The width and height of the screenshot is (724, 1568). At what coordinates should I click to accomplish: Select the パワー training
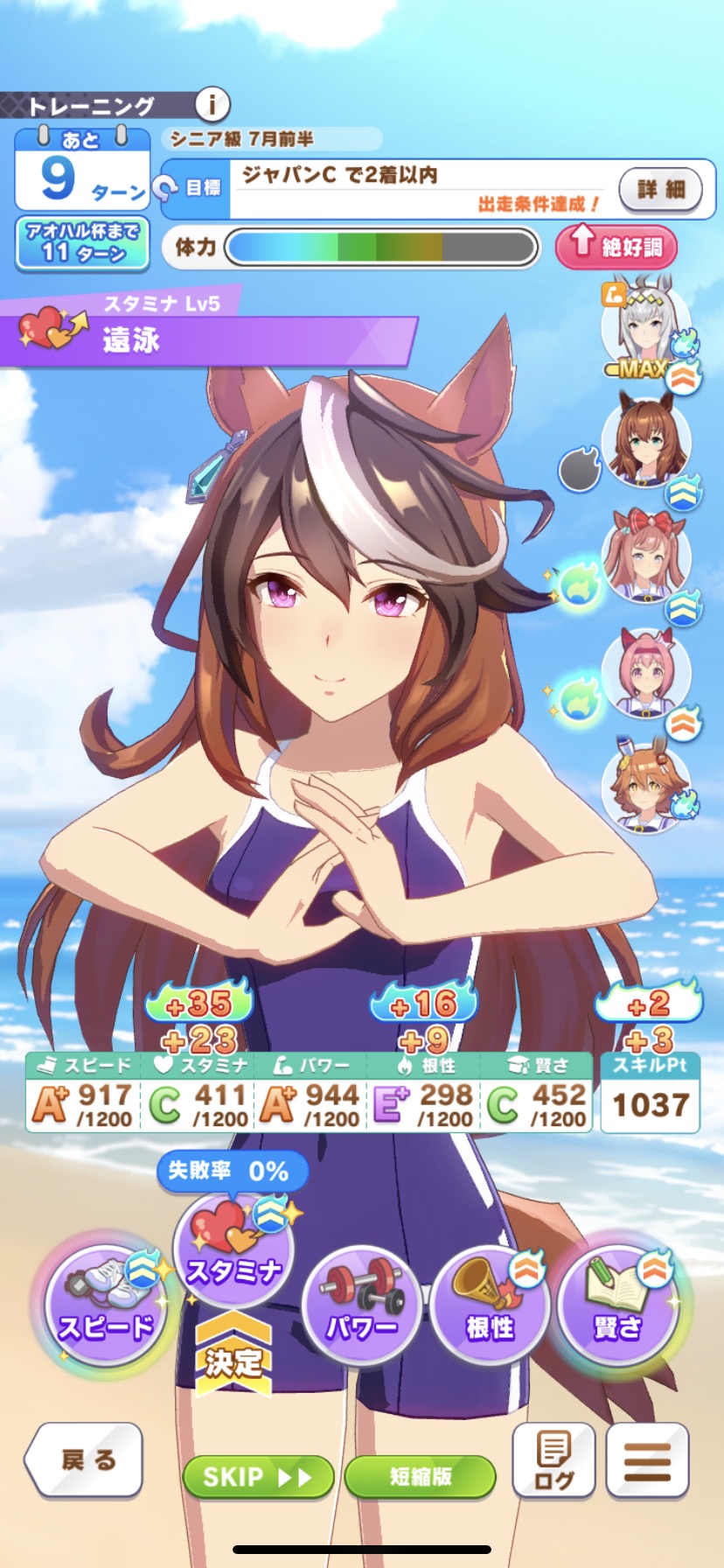click(361, 1307)
